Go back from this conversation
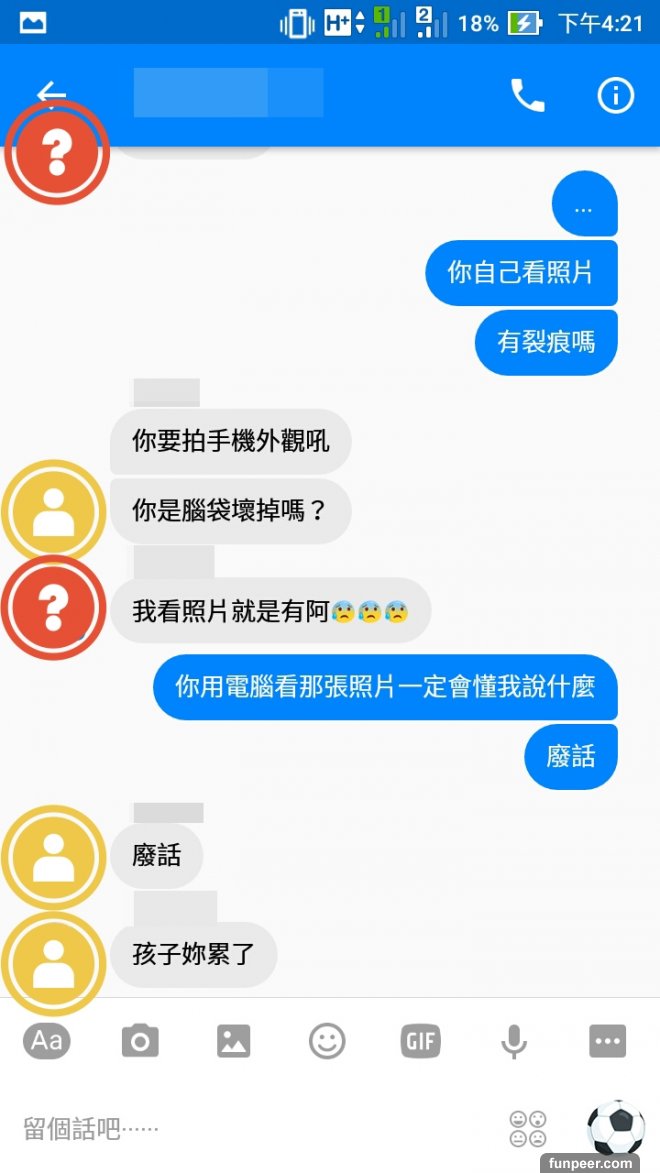 [50, 95]
